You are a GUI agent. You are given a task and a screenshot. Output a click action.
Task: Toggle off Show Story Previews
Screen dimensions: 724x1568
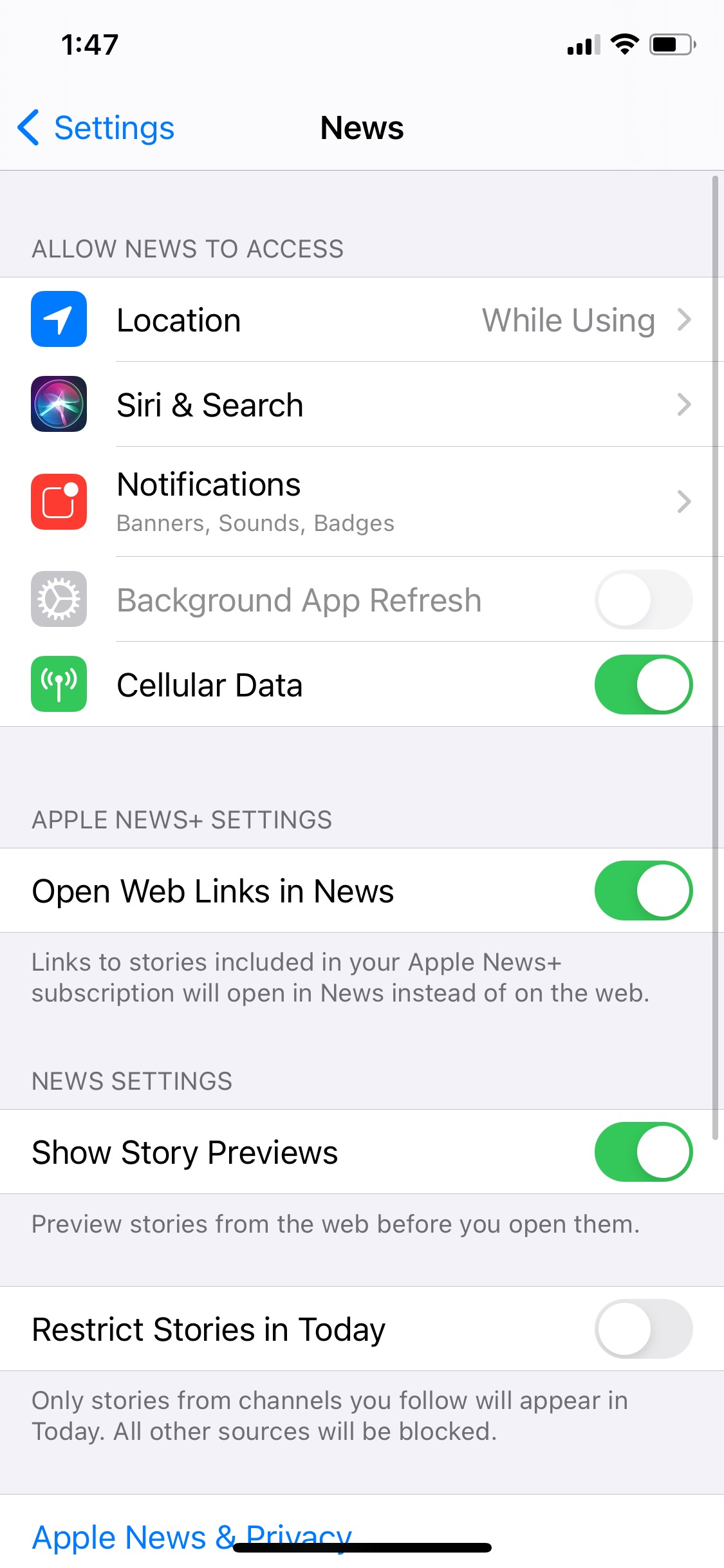643,1152
